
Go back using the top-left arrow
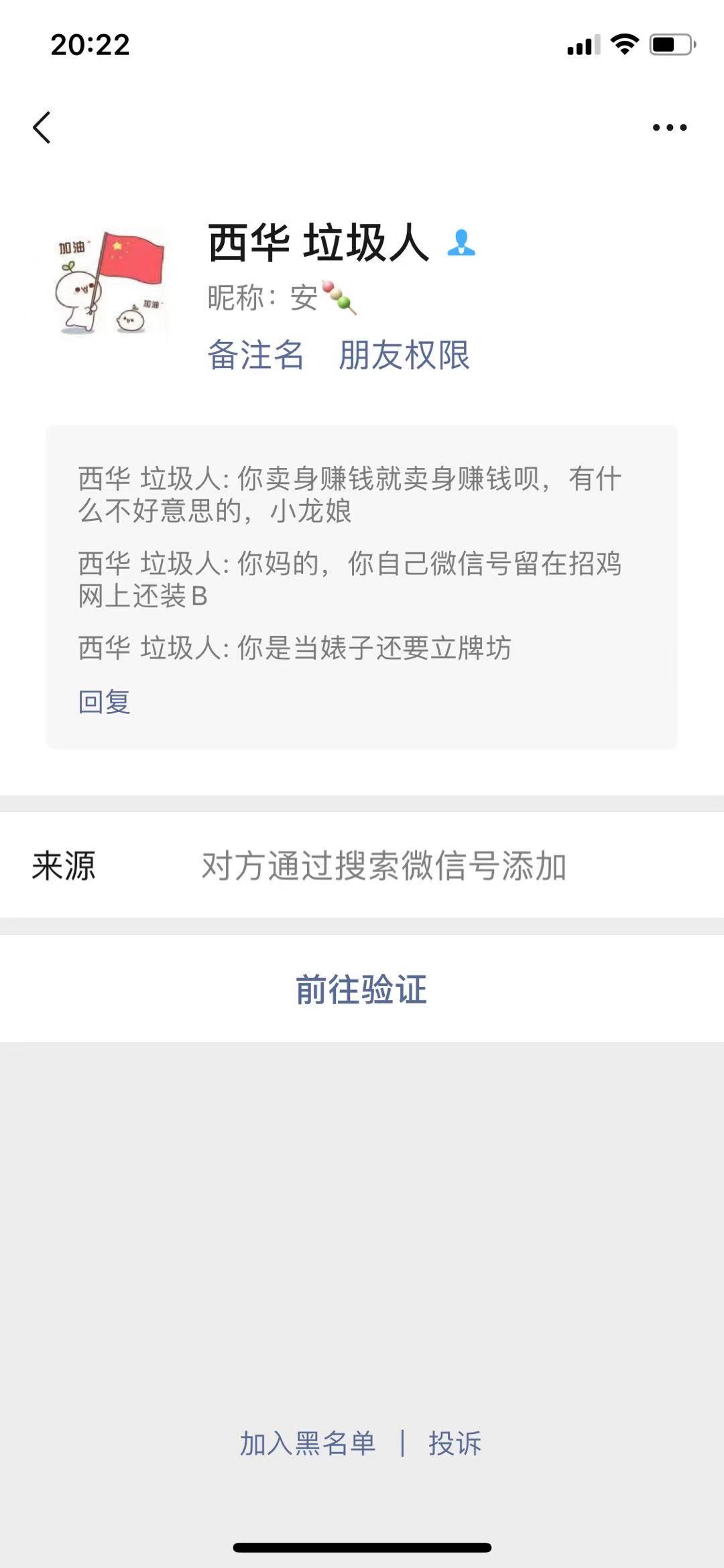tap(42, 127)
